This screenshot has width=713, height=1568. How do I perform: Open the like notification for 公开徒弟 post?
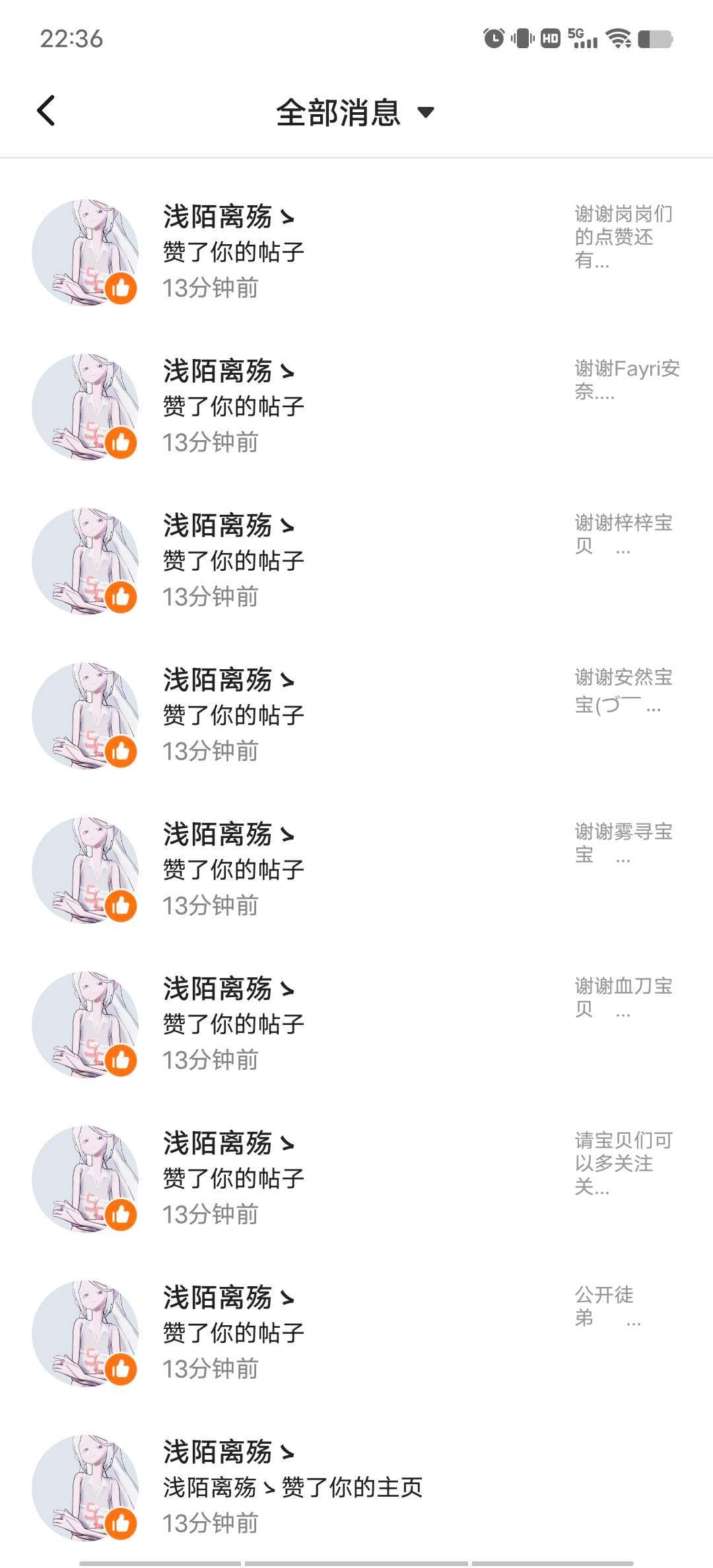pos(356,1333)
